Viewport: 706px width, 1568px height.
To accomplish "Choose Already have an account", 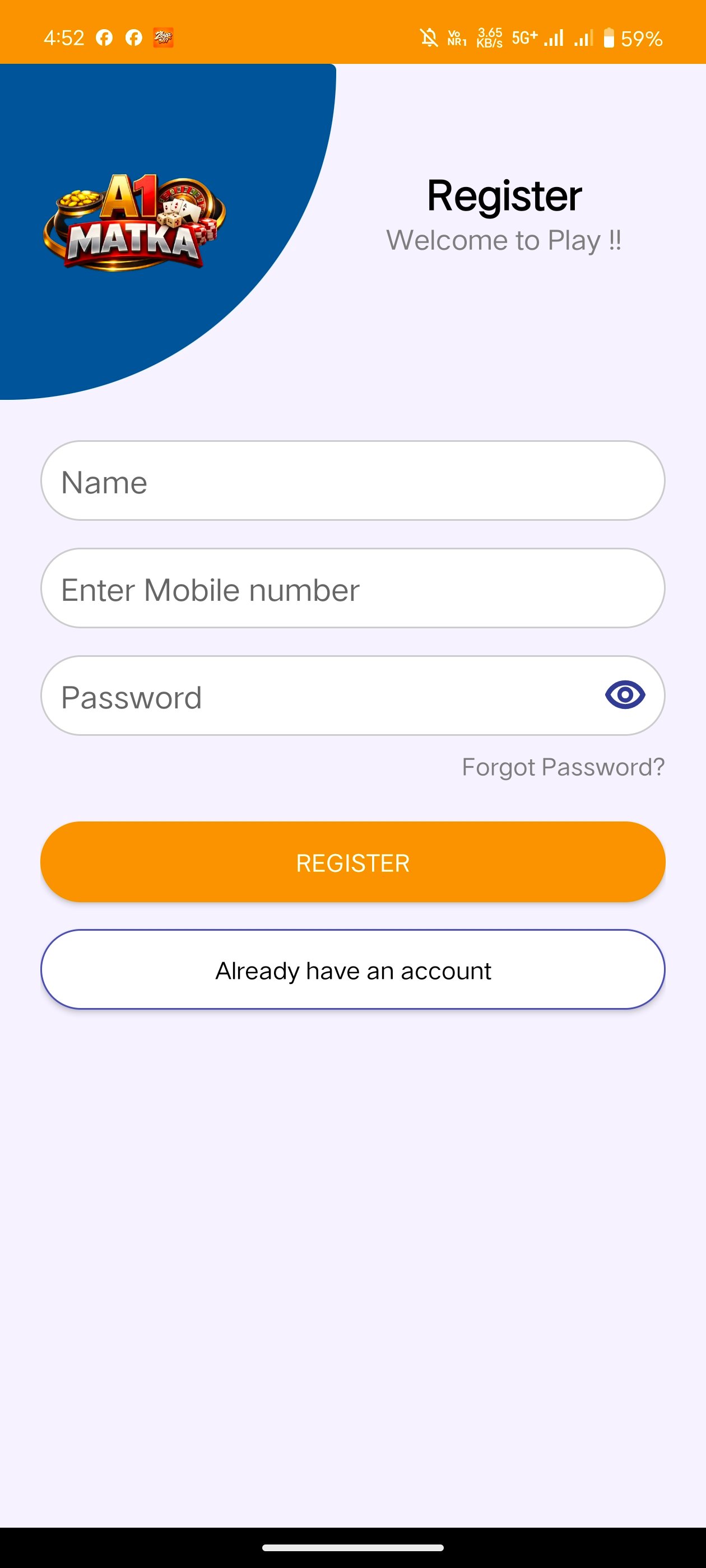I will pyautogui.click(x=352, y=970).
